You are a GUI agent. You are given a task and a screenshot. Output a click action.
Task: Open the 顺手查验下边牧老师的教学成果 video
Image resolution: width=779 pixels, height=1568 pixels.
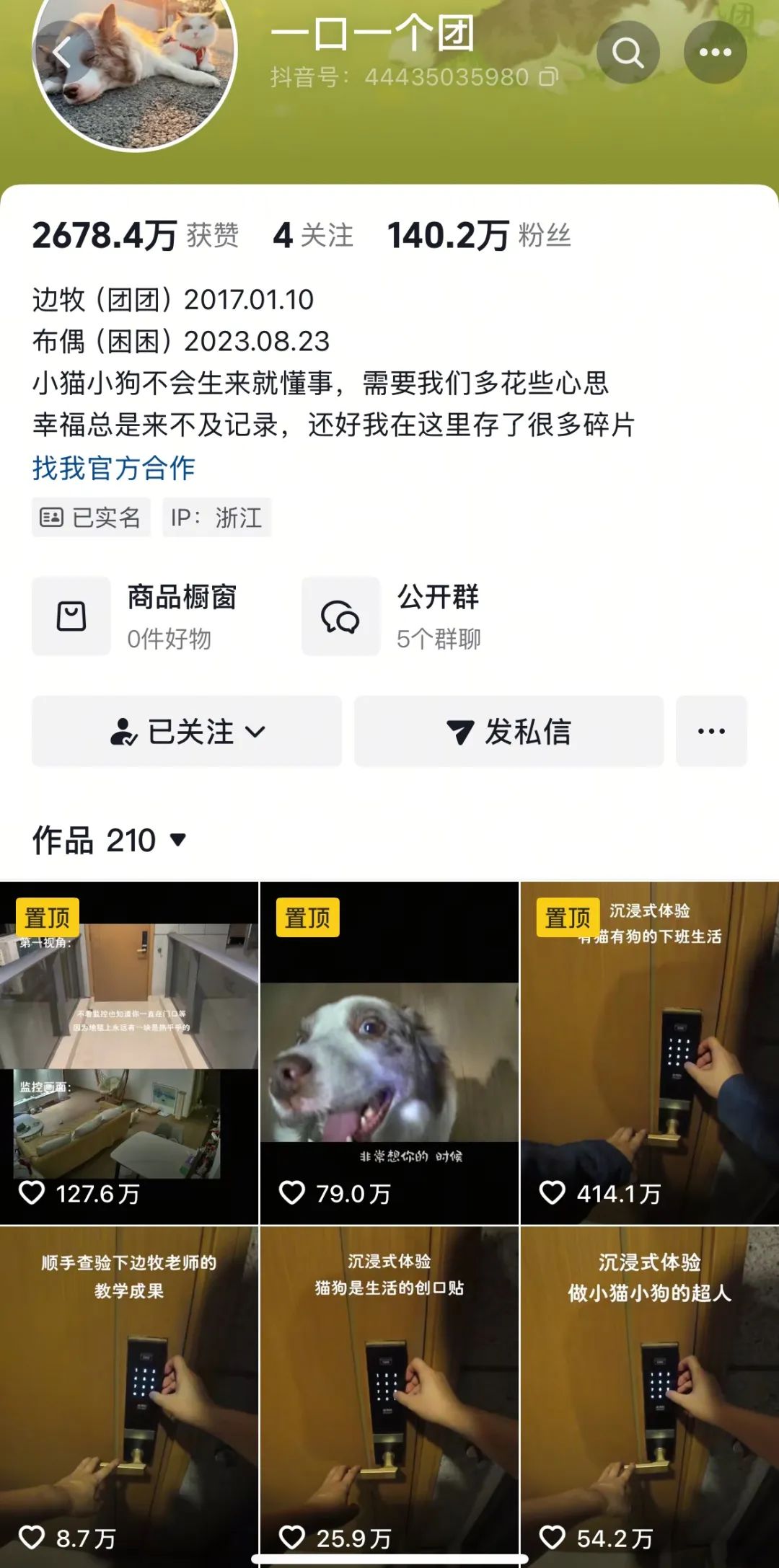tap(129, 1395)
